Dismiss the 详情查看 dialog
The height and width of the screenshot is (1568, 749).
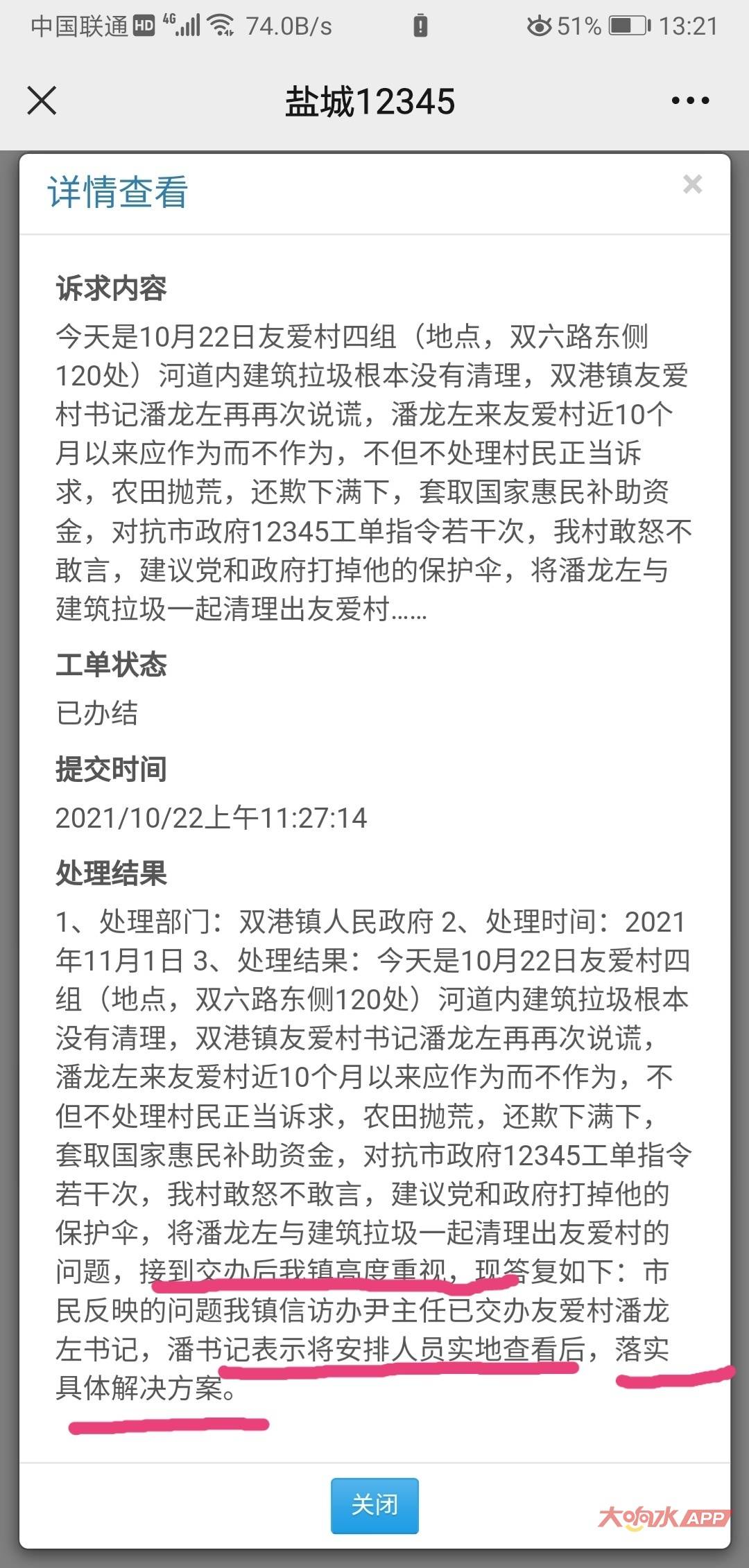tap(692, 184)
